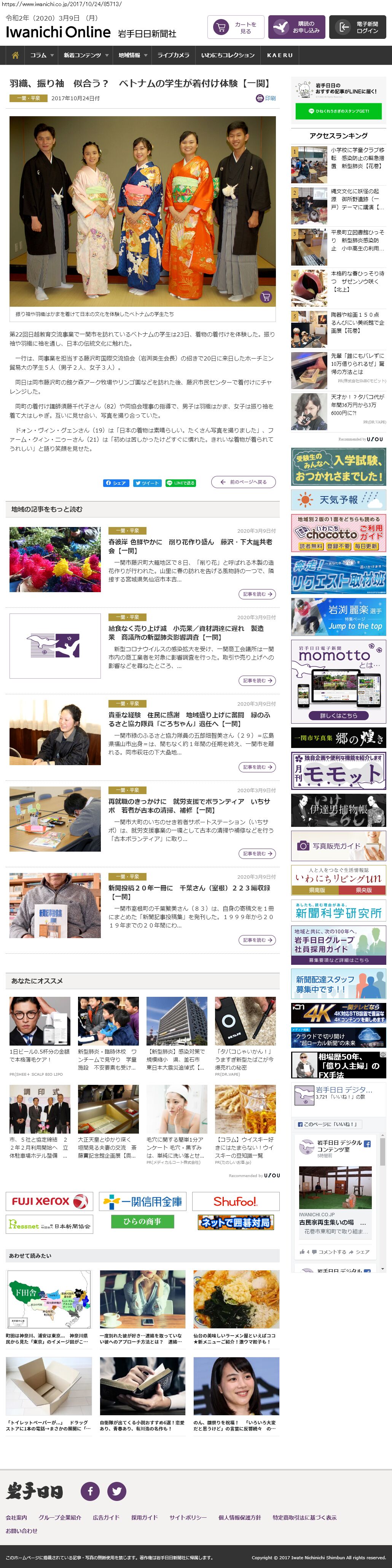Read the 春彼岸 色鮮やかに article
Viewport: 392px width, 1568px height.
(190, 545)
